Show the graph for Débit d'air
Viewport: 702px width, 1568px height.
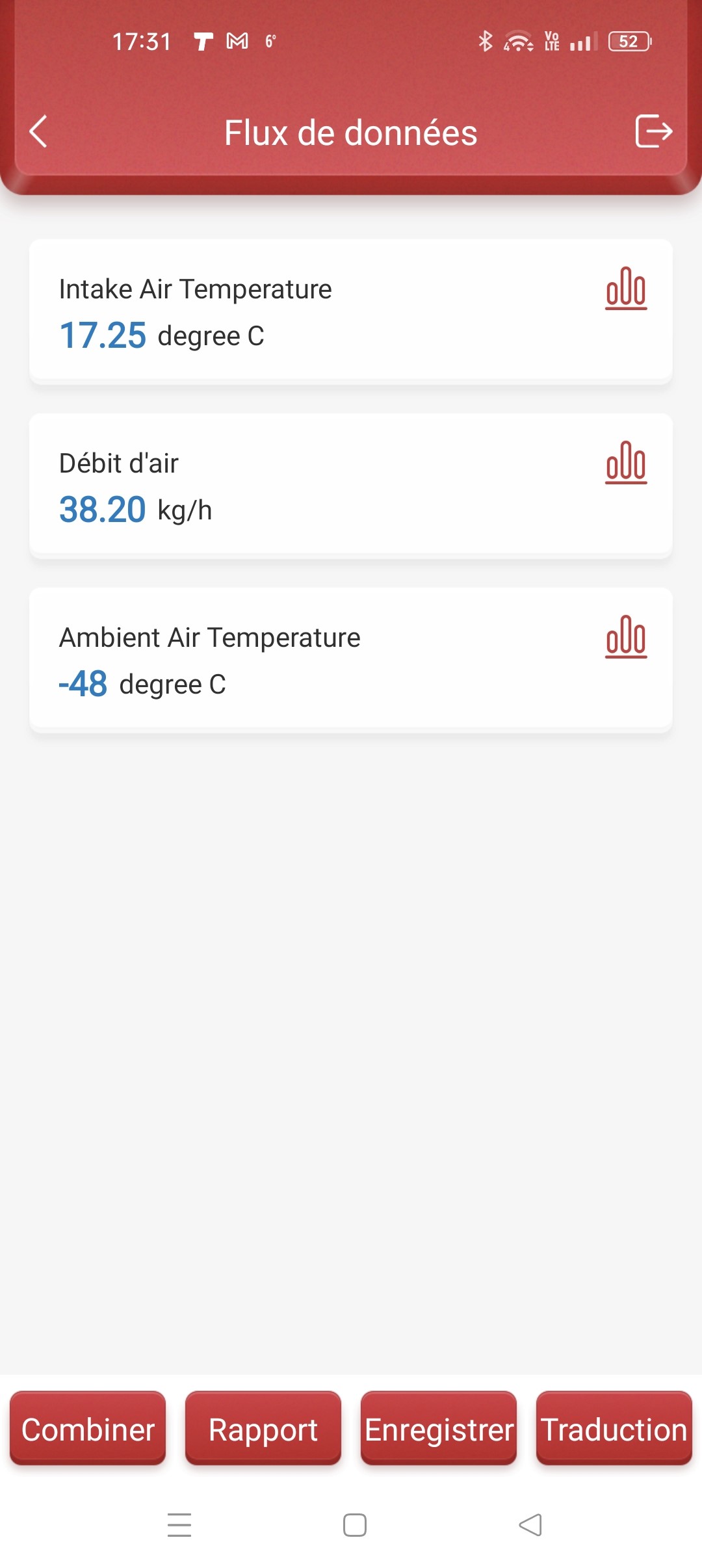626,463
